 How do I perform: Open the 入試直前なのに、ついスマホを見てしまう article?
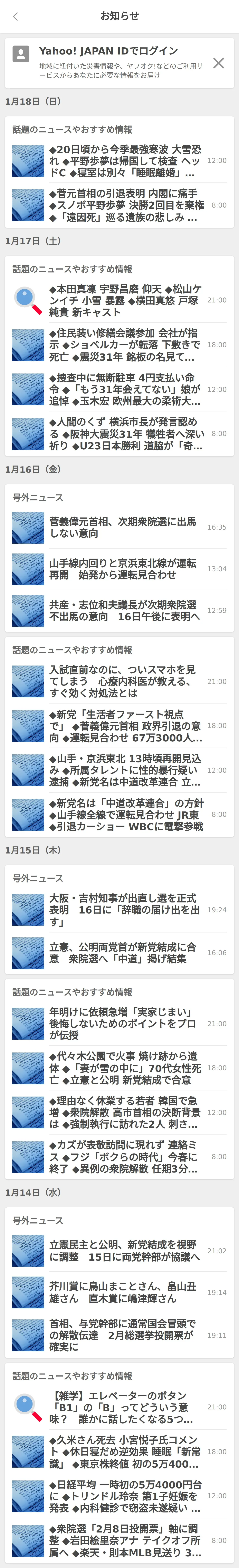125,681
